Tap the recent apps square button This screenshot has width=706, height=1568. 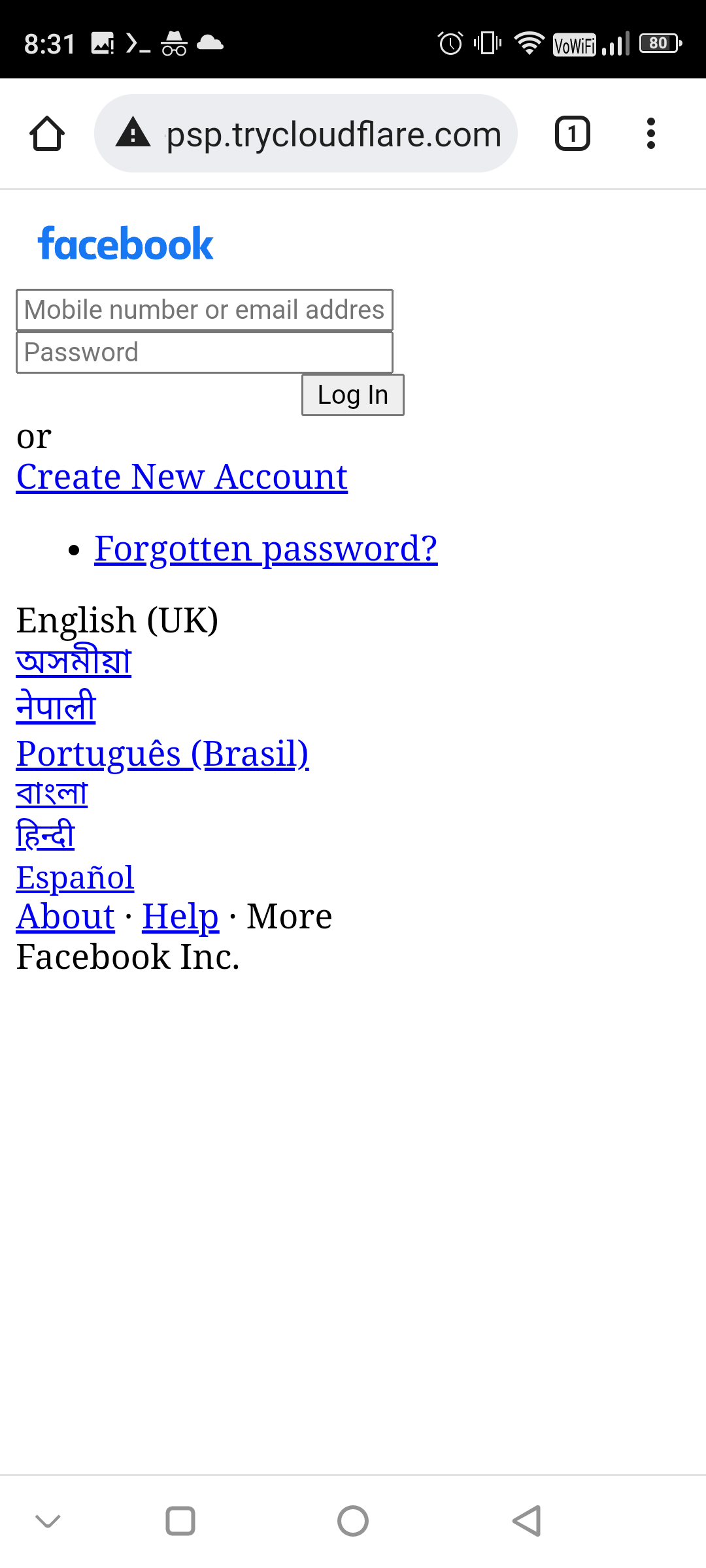click(x=180, y=1520)
